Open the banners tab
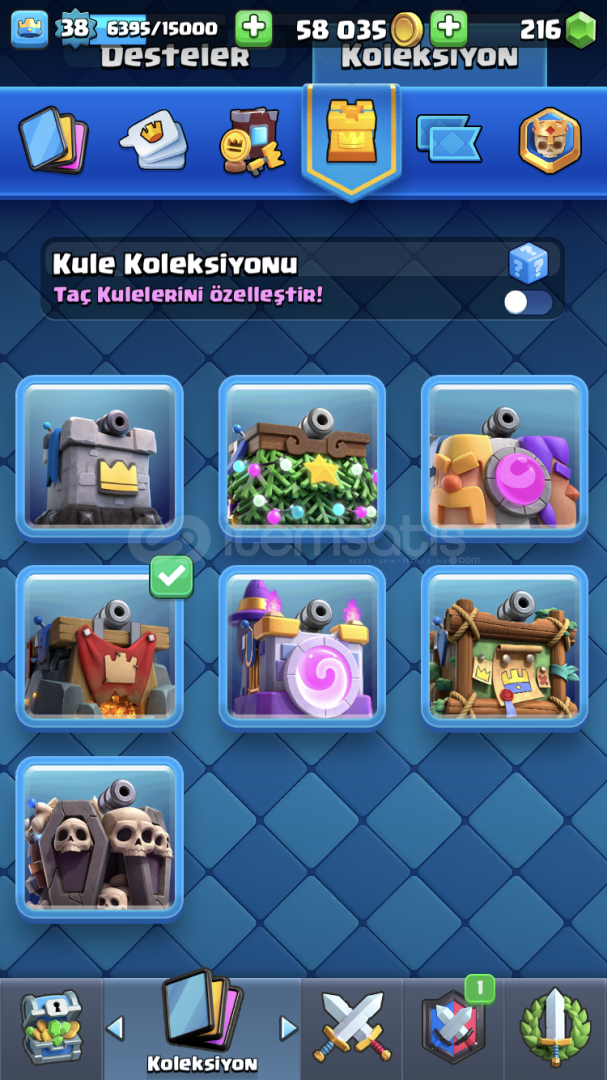The width and height of the screenshot is (607, 1080). coord(449,138)
